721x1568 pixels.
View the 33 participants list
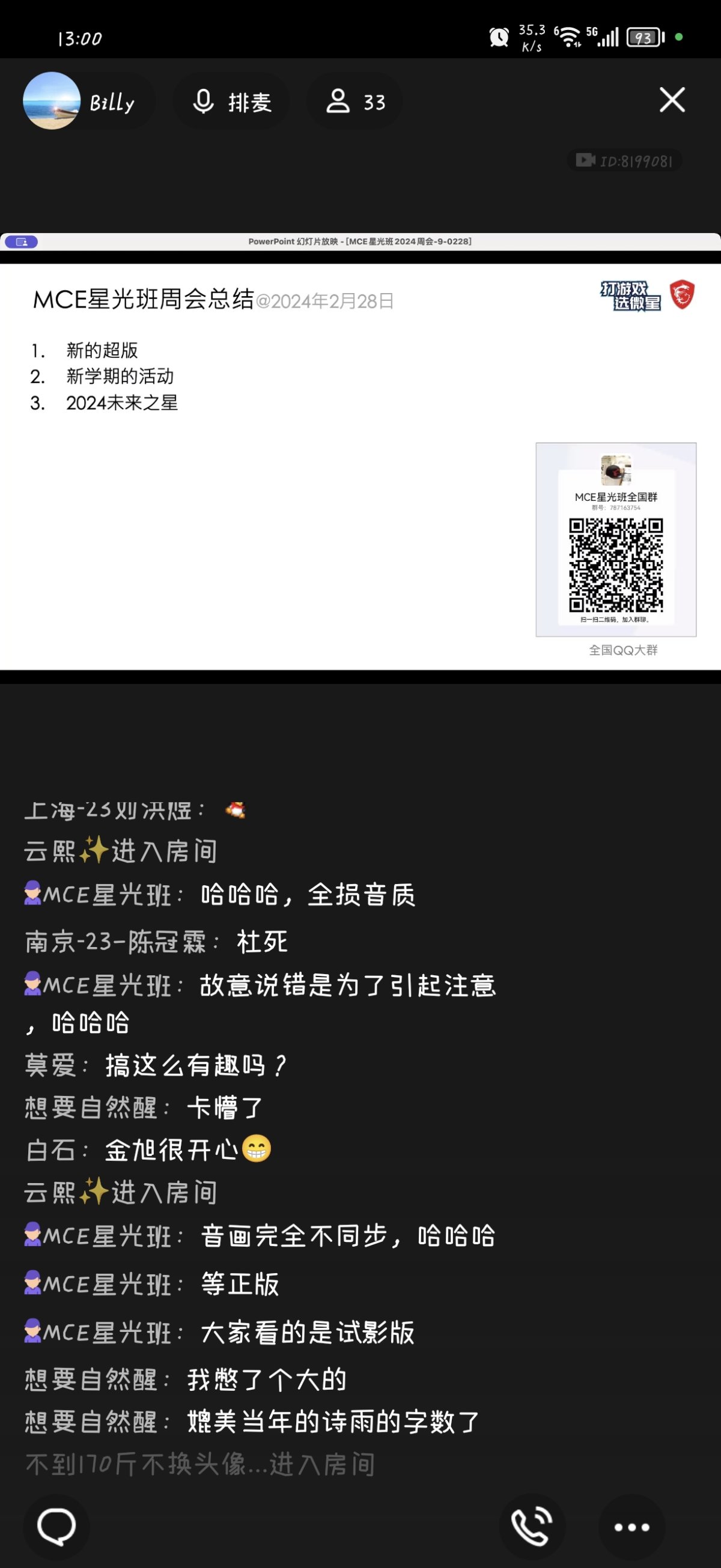356,101
